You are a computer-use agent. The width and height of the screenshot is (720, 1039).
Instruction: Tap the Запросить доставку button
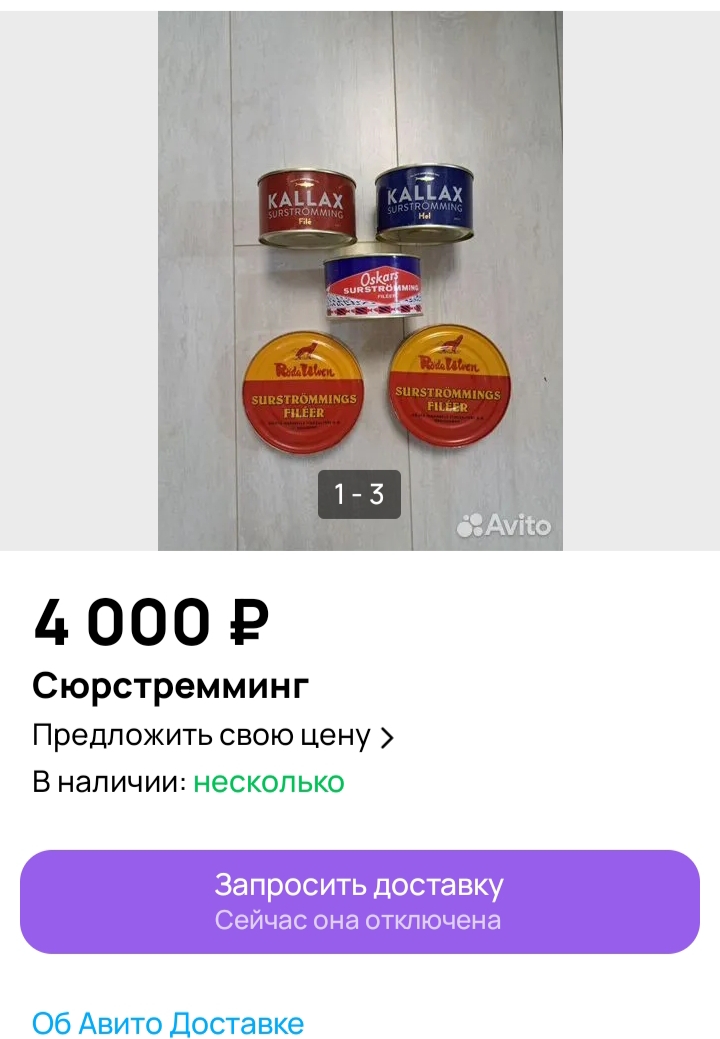(x=360, y=901)
